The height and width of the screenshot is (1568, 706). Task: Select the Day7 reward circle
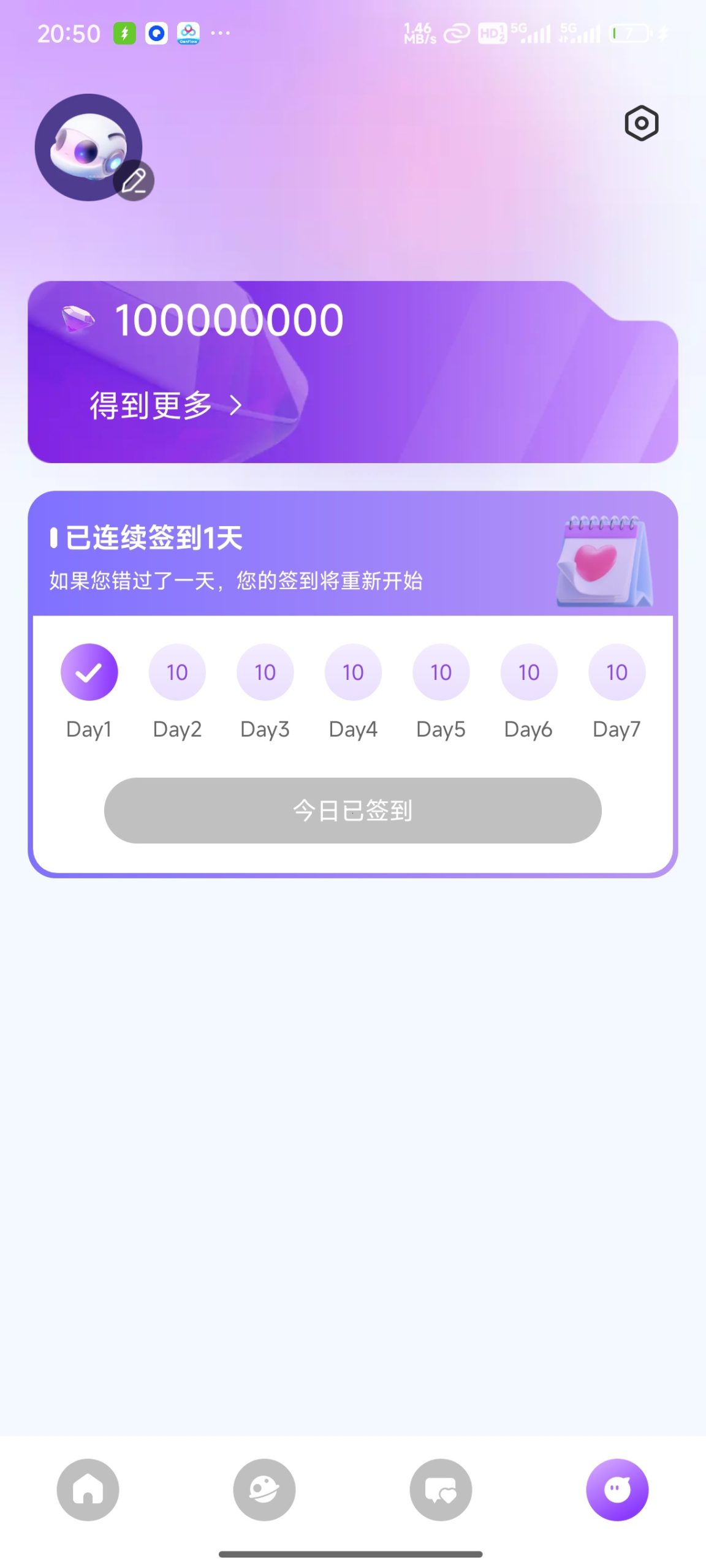(617, 672)
